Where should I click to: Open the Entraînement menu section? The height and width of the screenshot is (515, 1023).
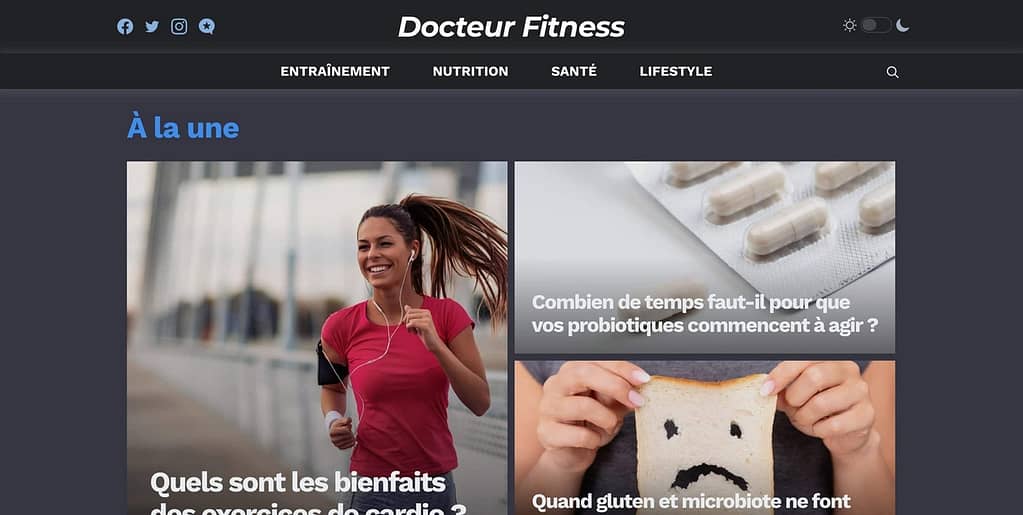(335, 71)
